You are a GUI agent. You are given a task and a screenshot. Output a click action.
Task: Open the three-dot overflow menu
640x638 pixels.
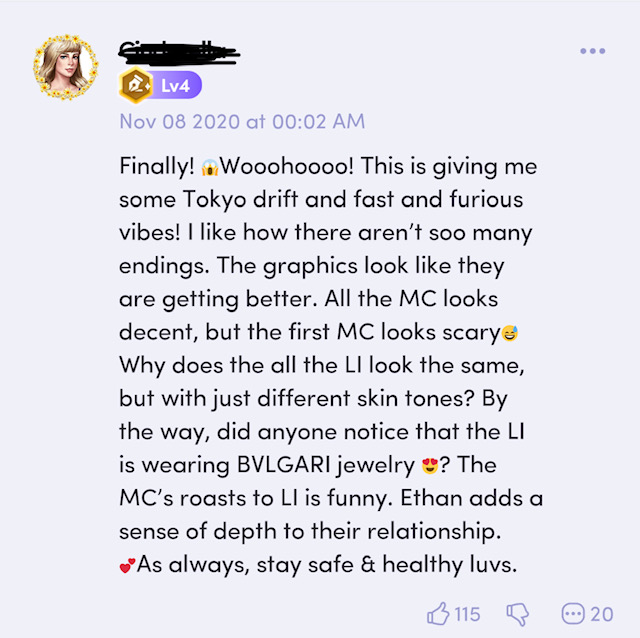click(593, 51)
